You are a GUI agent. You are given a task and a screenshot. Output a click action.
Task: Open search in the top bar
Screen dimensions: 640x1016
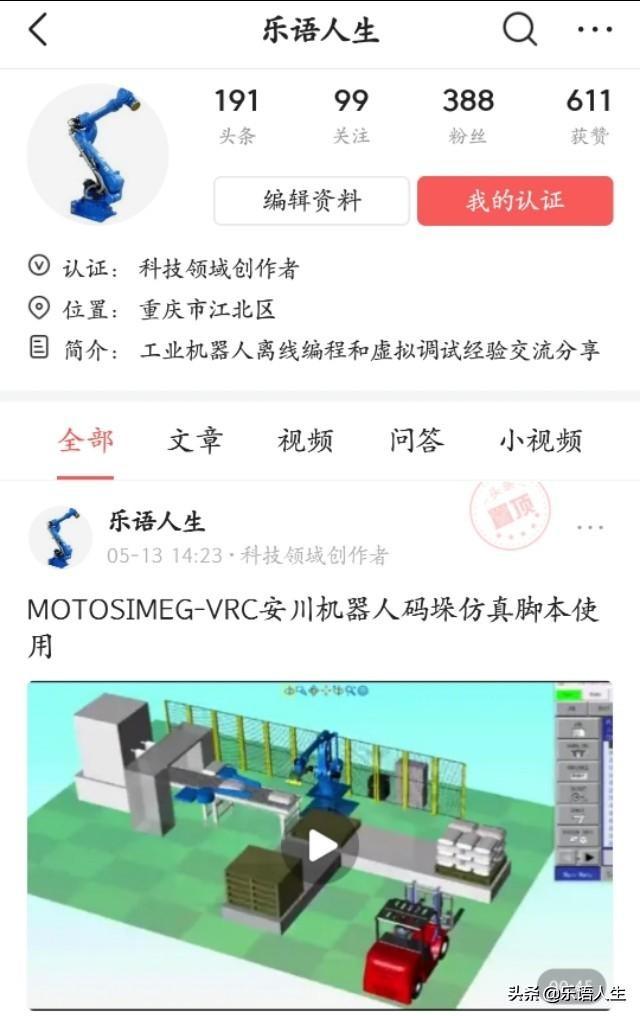click(519, 30)
